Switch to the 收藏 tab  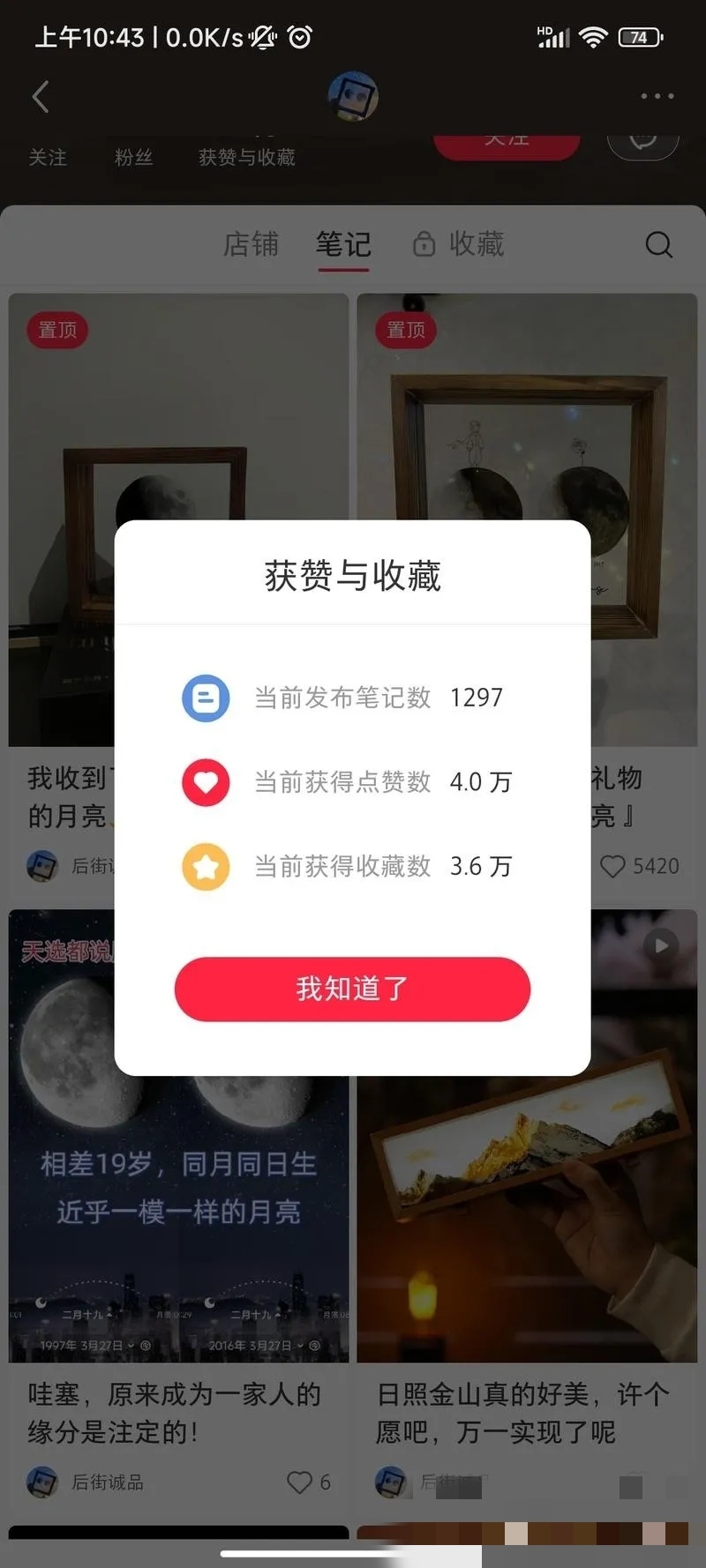point(476,244)
